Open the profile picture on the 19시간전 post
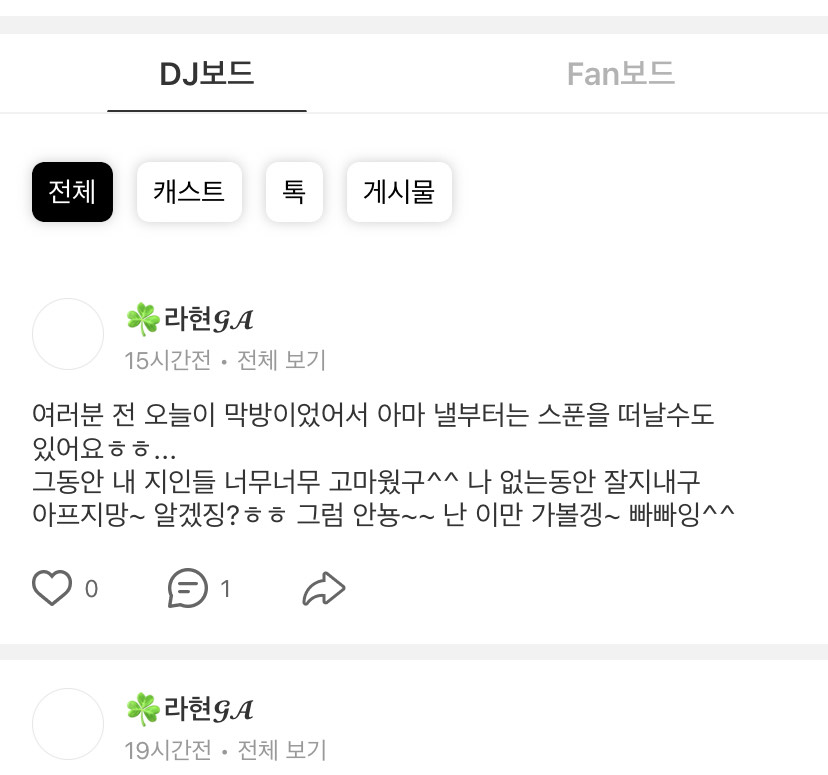Screen dimensions: 828x775 point(68,724)
